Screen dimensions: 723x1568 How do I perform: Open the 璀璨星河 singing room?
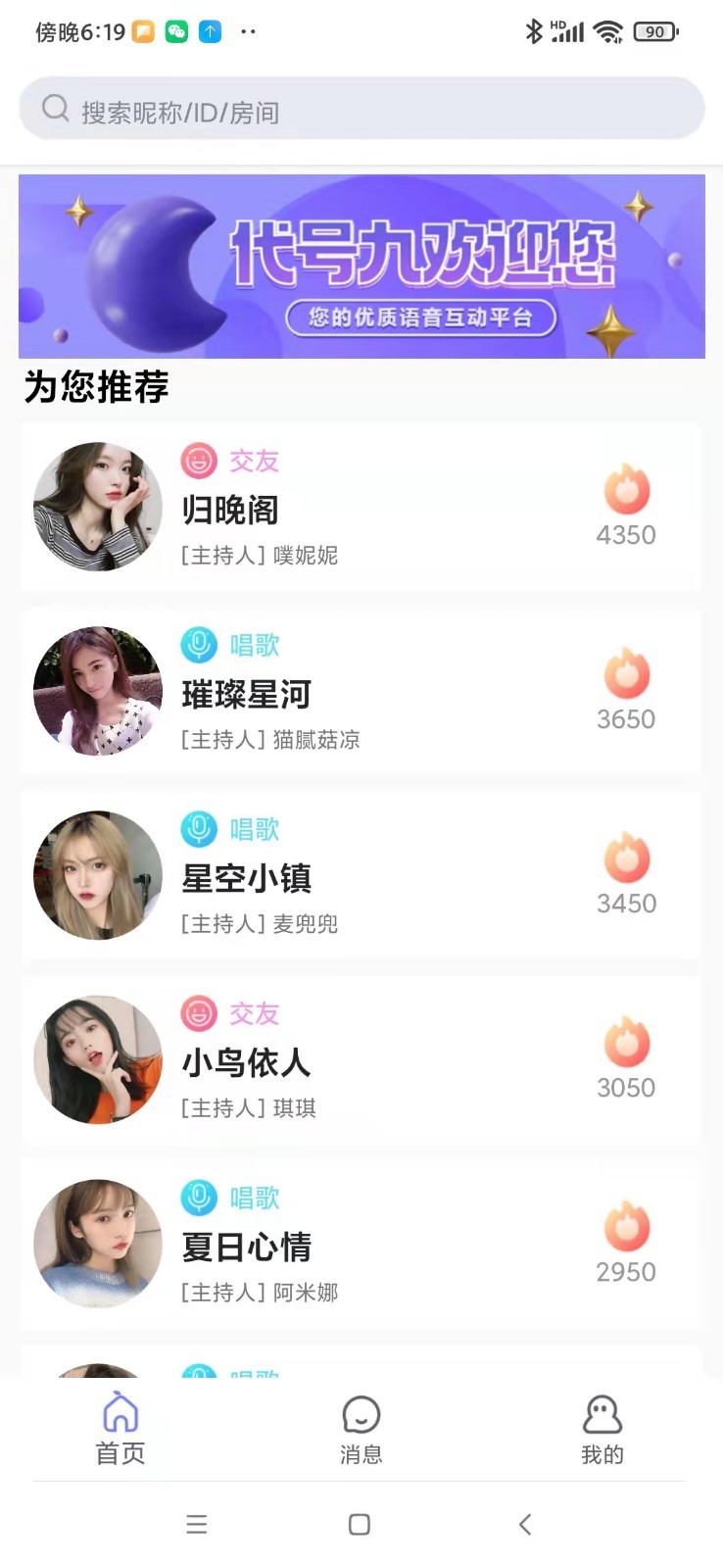point(361,692)
